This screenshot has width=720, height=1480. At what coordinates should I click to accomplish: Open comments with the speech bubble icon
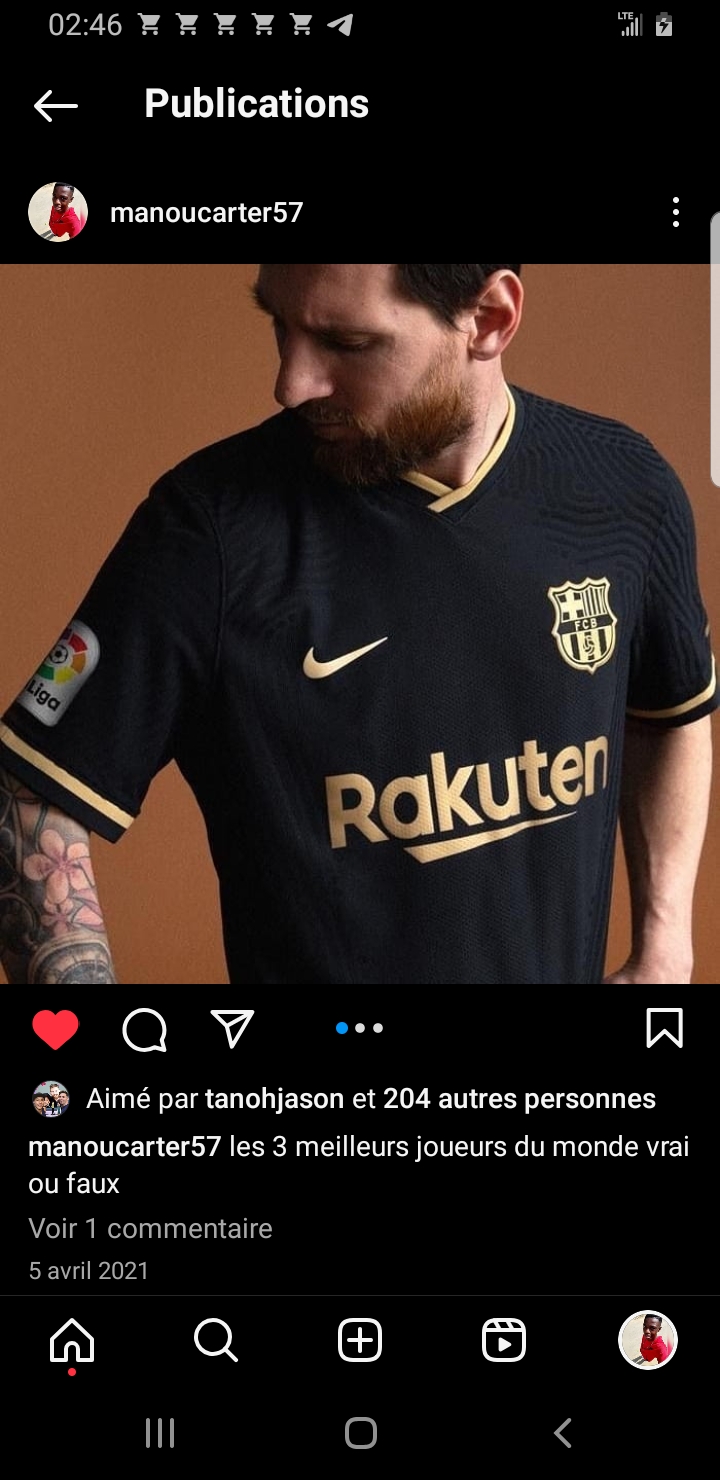click(144, 1029)
